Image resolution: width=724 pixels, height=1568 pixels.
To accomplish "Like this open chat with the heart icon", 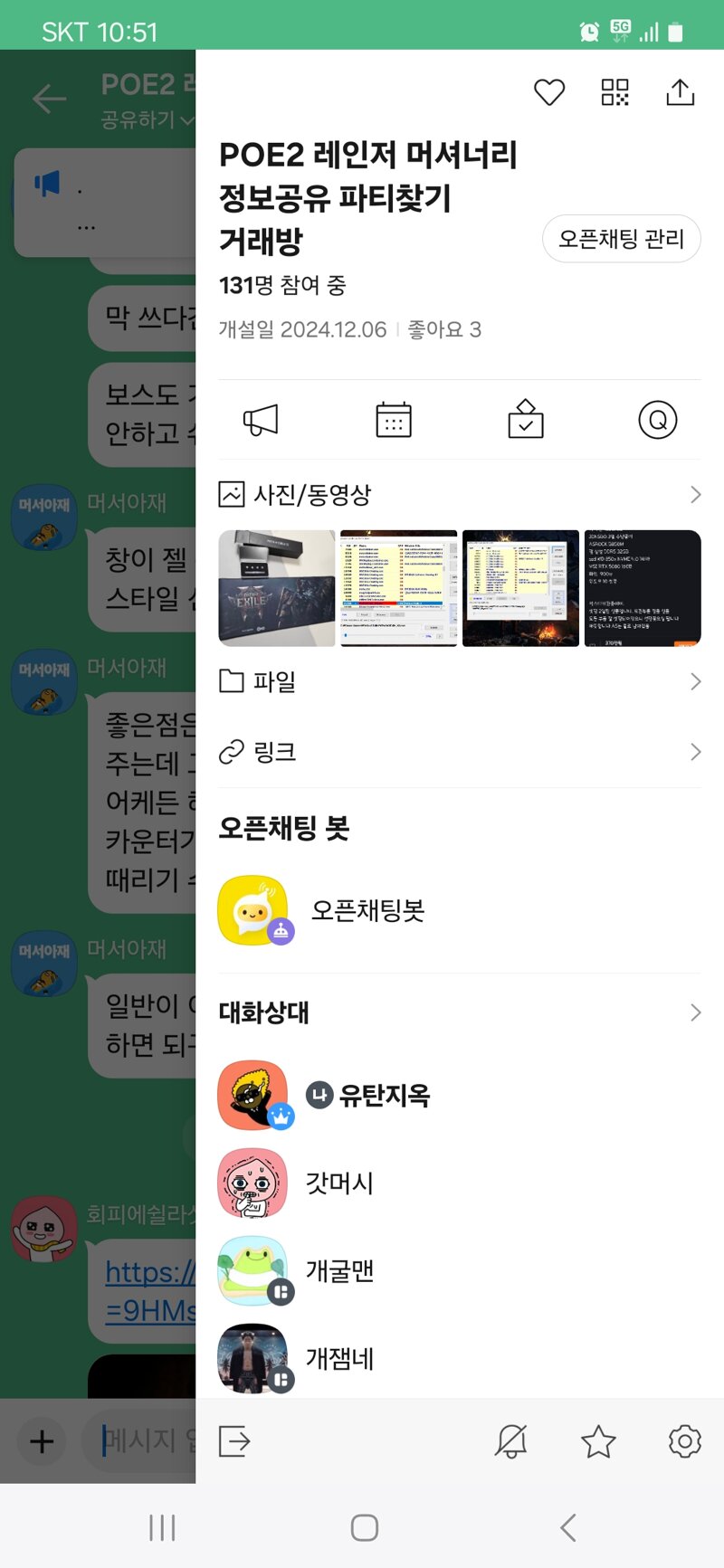I will pyautogui.click(x=549, y=92).
